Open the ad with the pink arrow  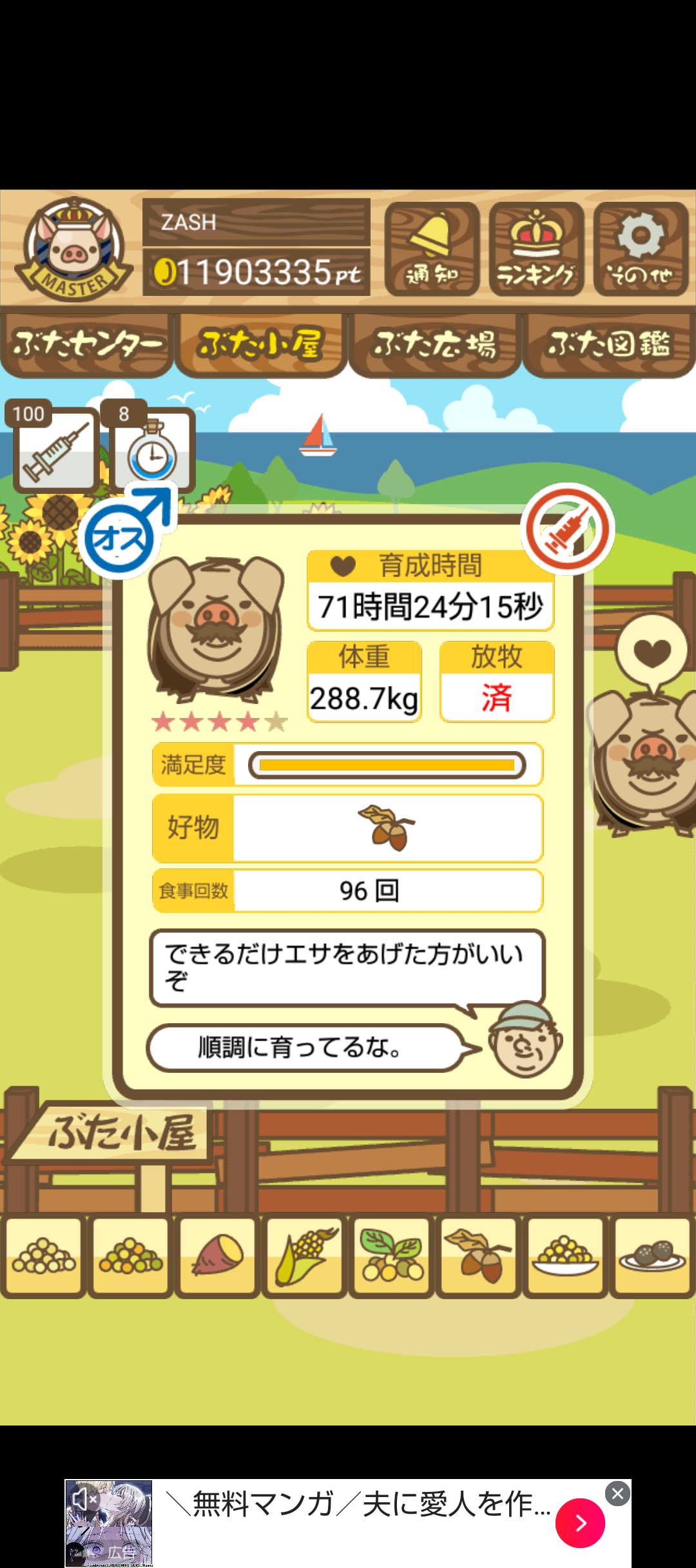580,1523
